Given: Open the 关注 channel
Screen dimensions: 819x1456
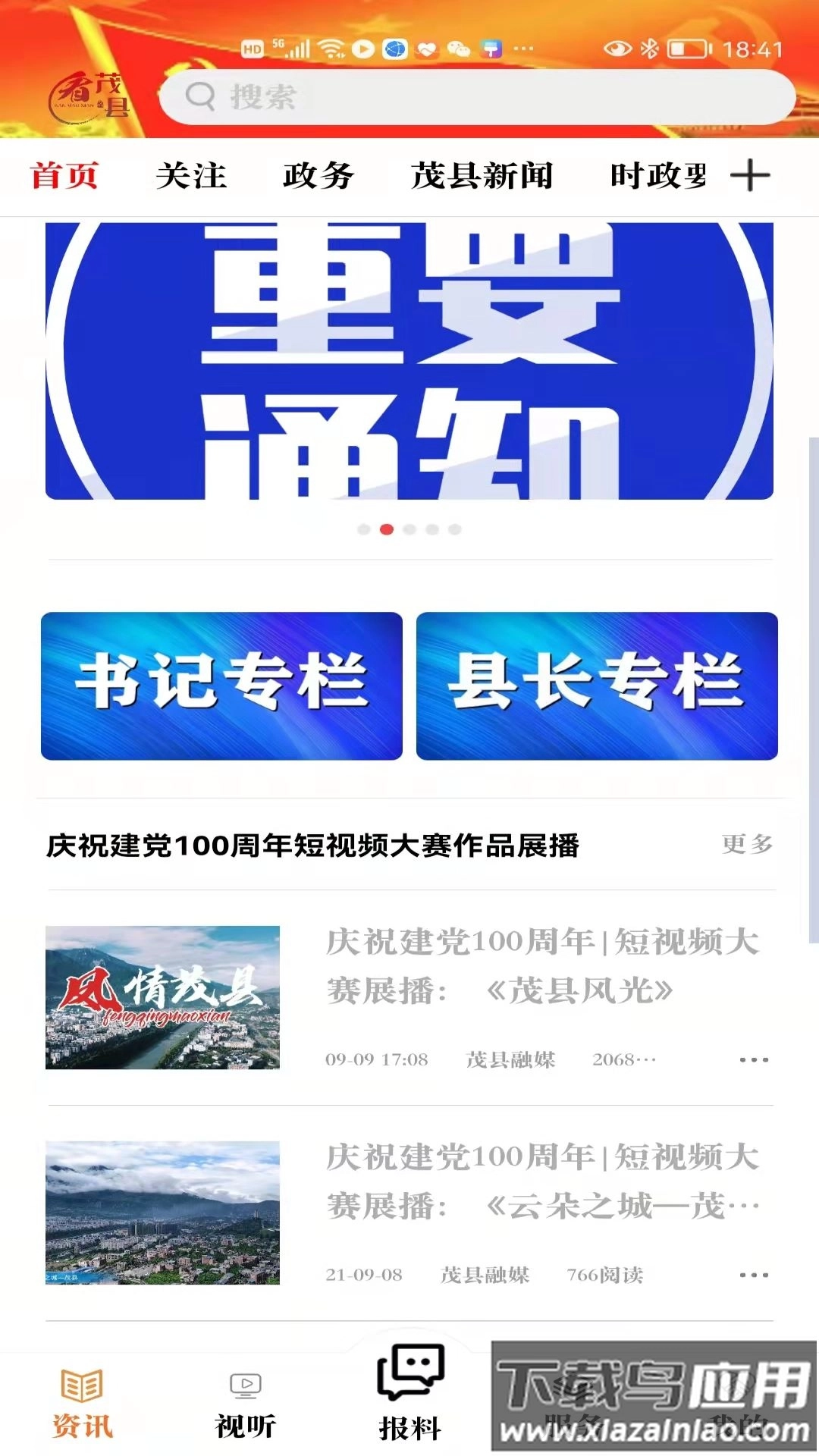Looking at the screenshot, I should 191,175.
